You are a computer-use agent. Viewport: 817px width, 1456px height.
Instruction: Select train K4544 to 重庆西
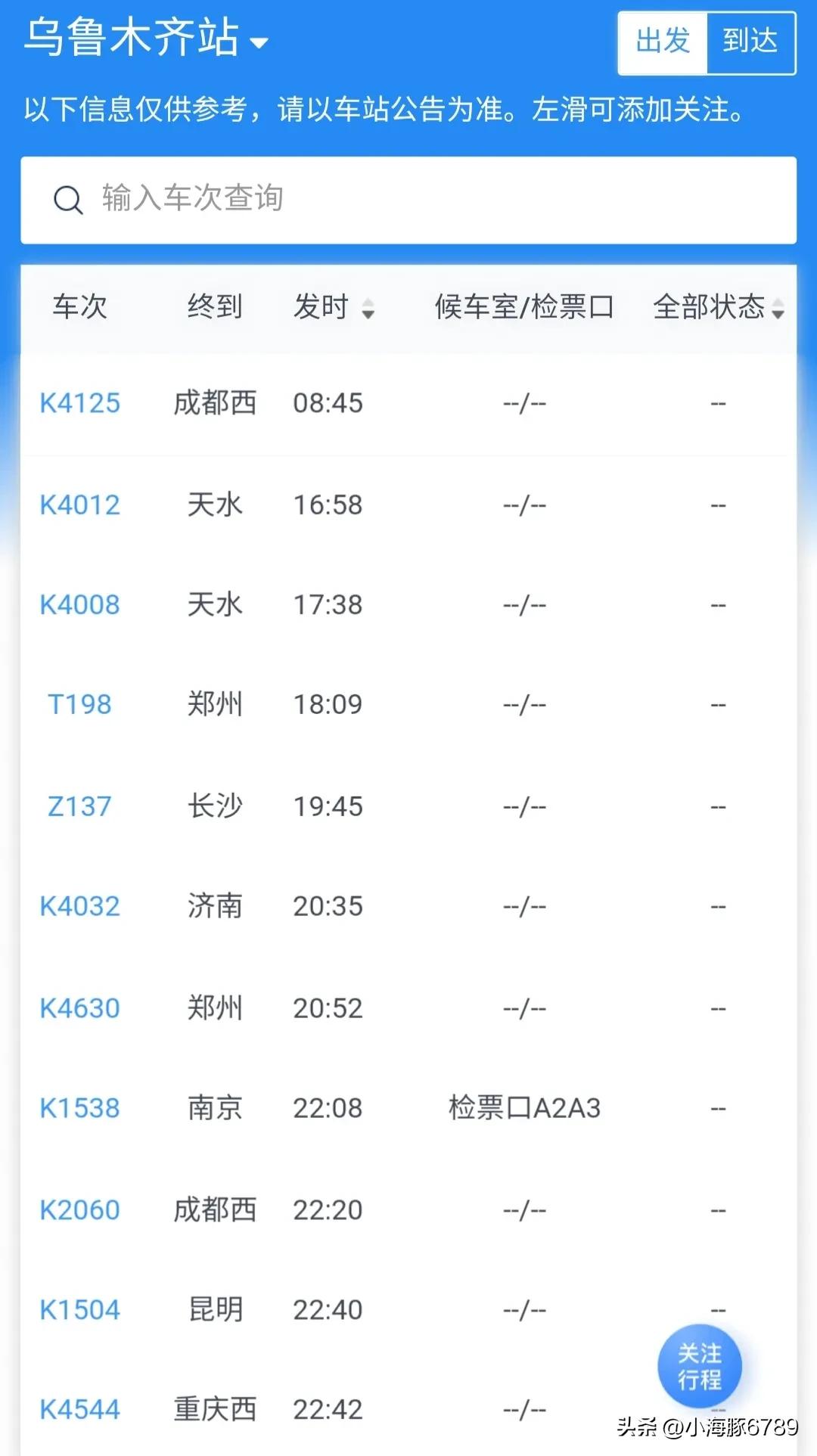[x=79, y=1408]
